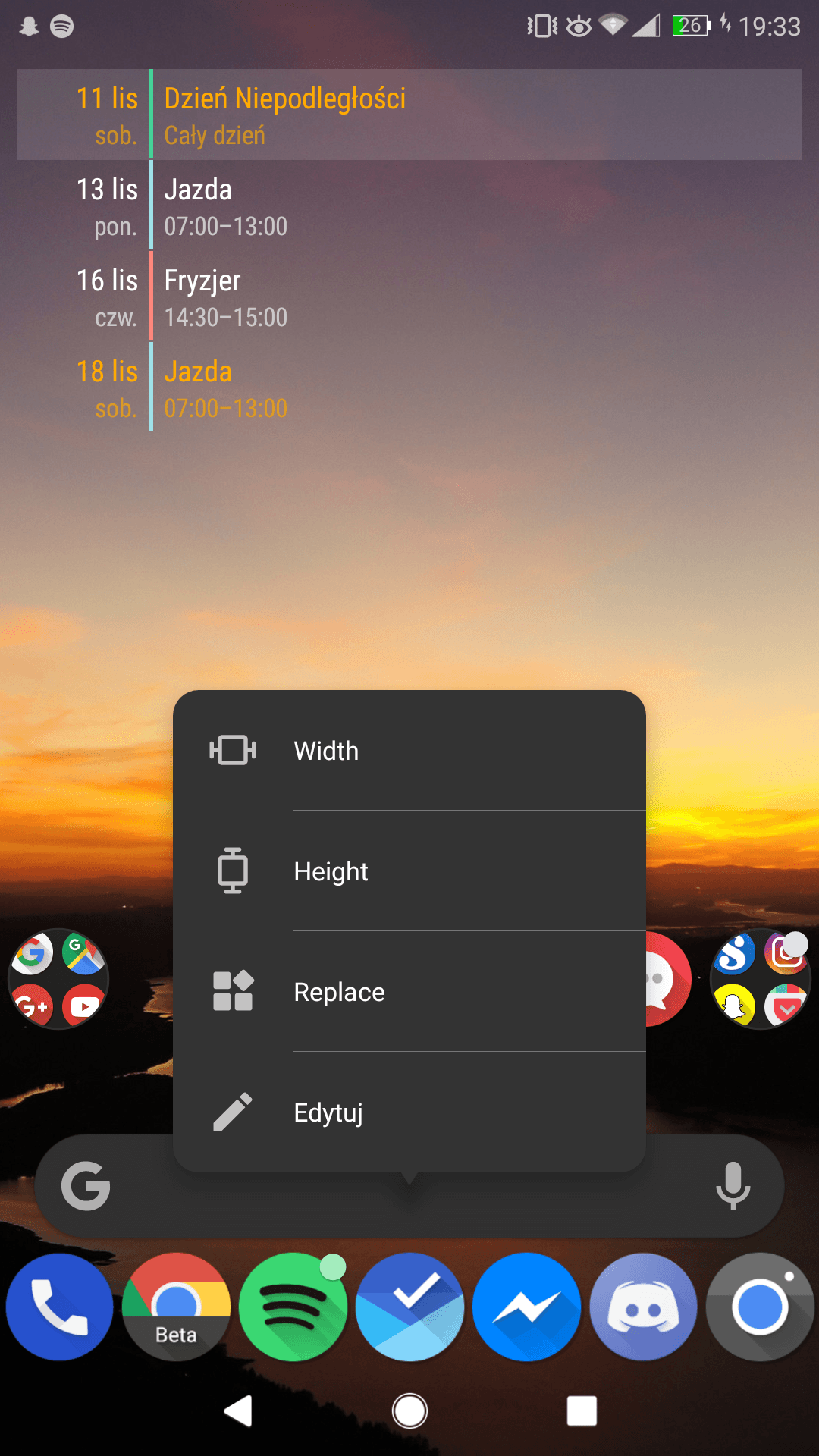Image resolution: width=819 pixels, height=1456 pixels.
Task: Open Spotify from the dock
Action: [x=293, y=1307]
